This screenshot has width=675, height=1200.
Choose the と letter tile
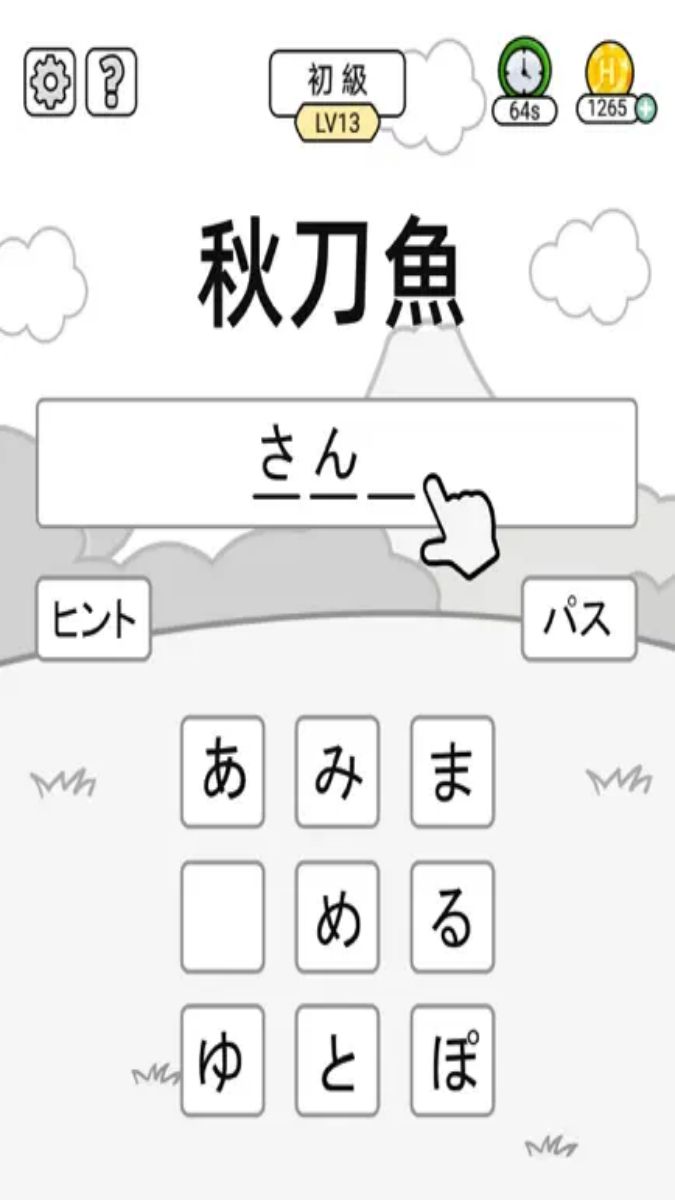click(x=338, y=1061)
